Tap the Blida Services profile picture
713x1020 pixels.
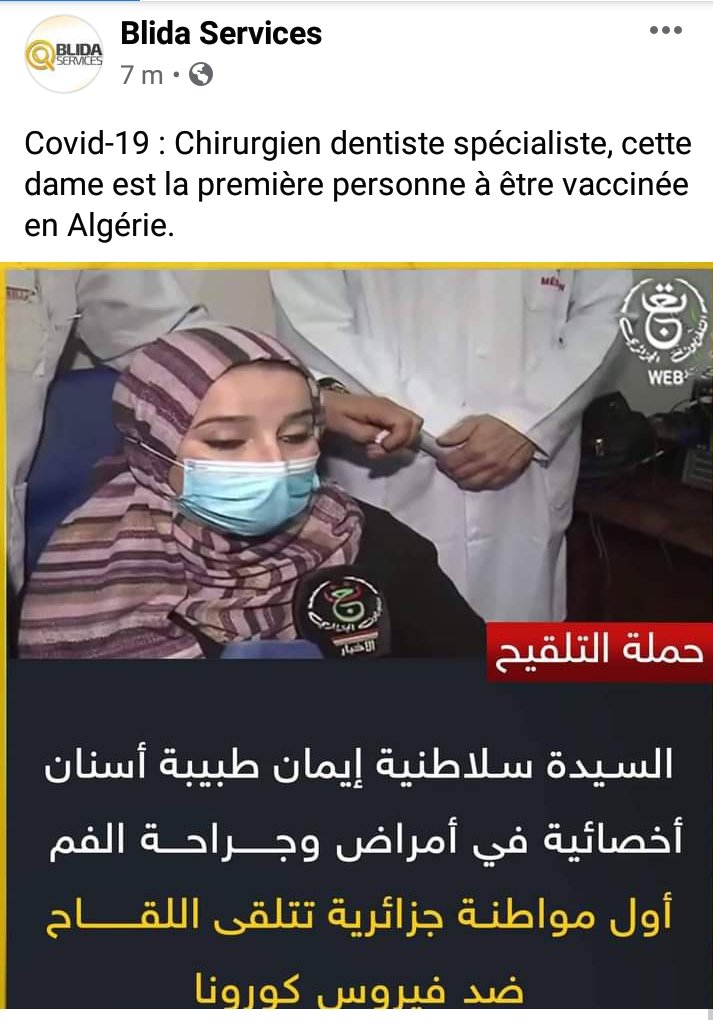(x=64, y=55)
